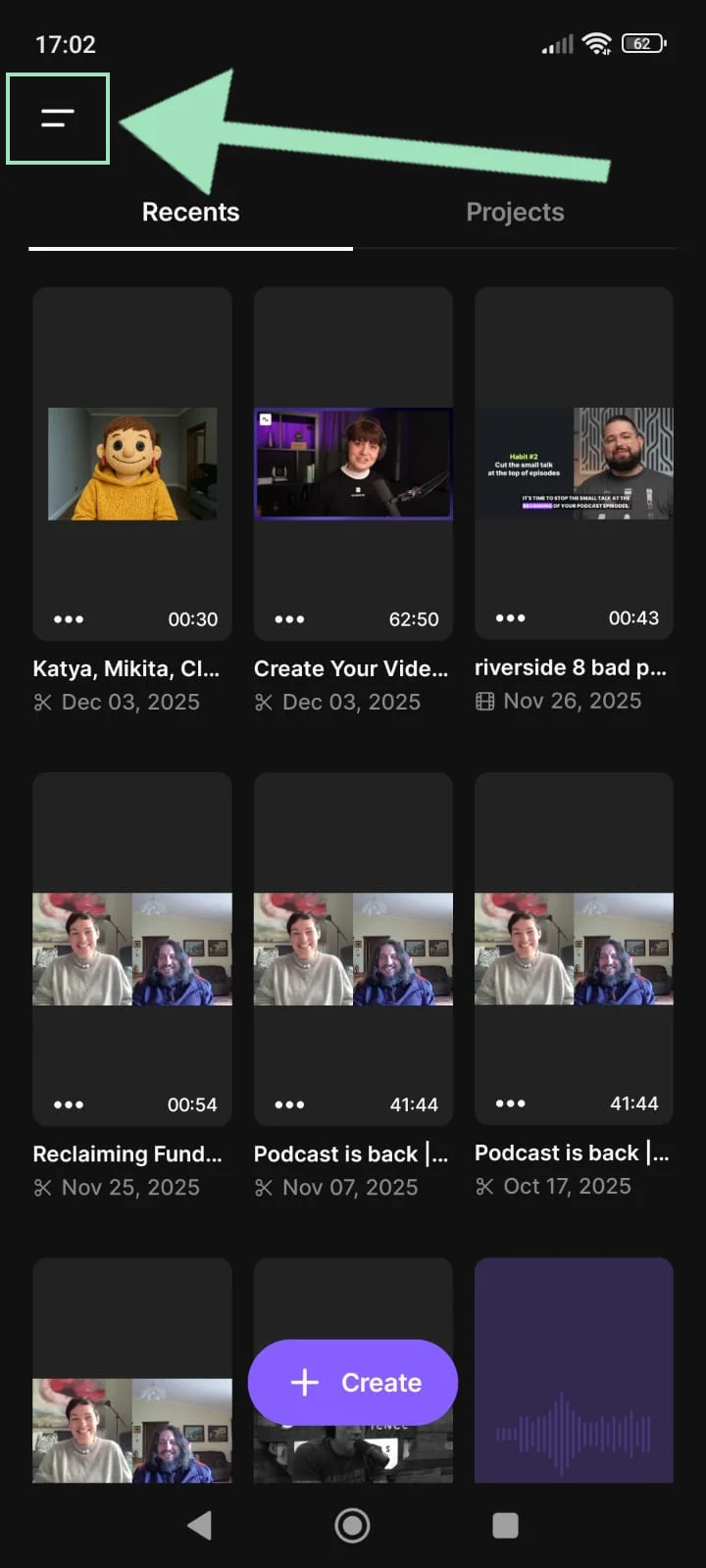Open options for the Oct 17 "Podcast is back" recording

pyautogui.click(x=509, y=1103)
